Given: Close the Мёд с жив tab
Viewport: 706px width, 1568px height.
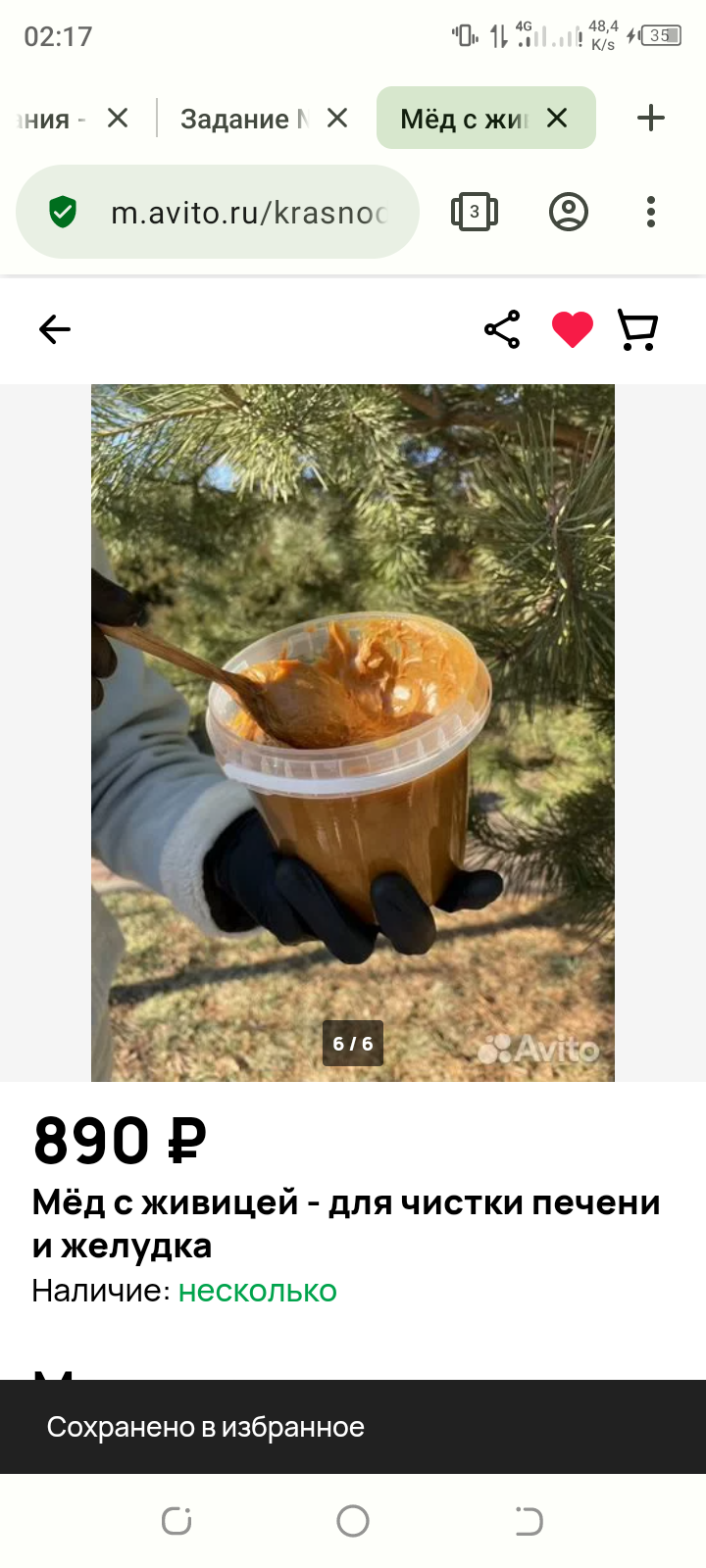Looking at the screenshot, I should 557,118.
